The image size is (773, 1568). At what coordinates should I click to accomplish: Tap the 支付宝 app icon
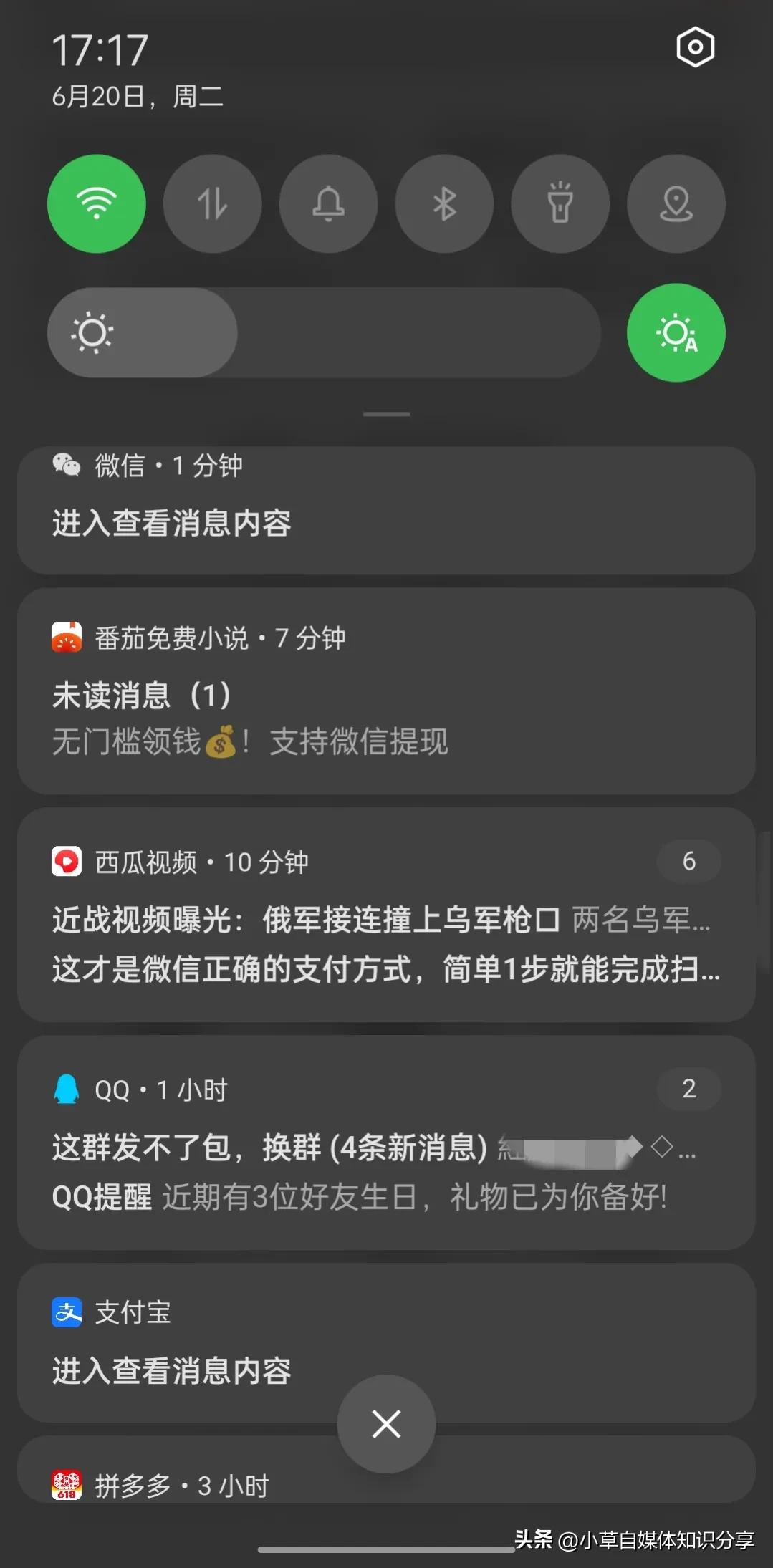click(68, 1312)
